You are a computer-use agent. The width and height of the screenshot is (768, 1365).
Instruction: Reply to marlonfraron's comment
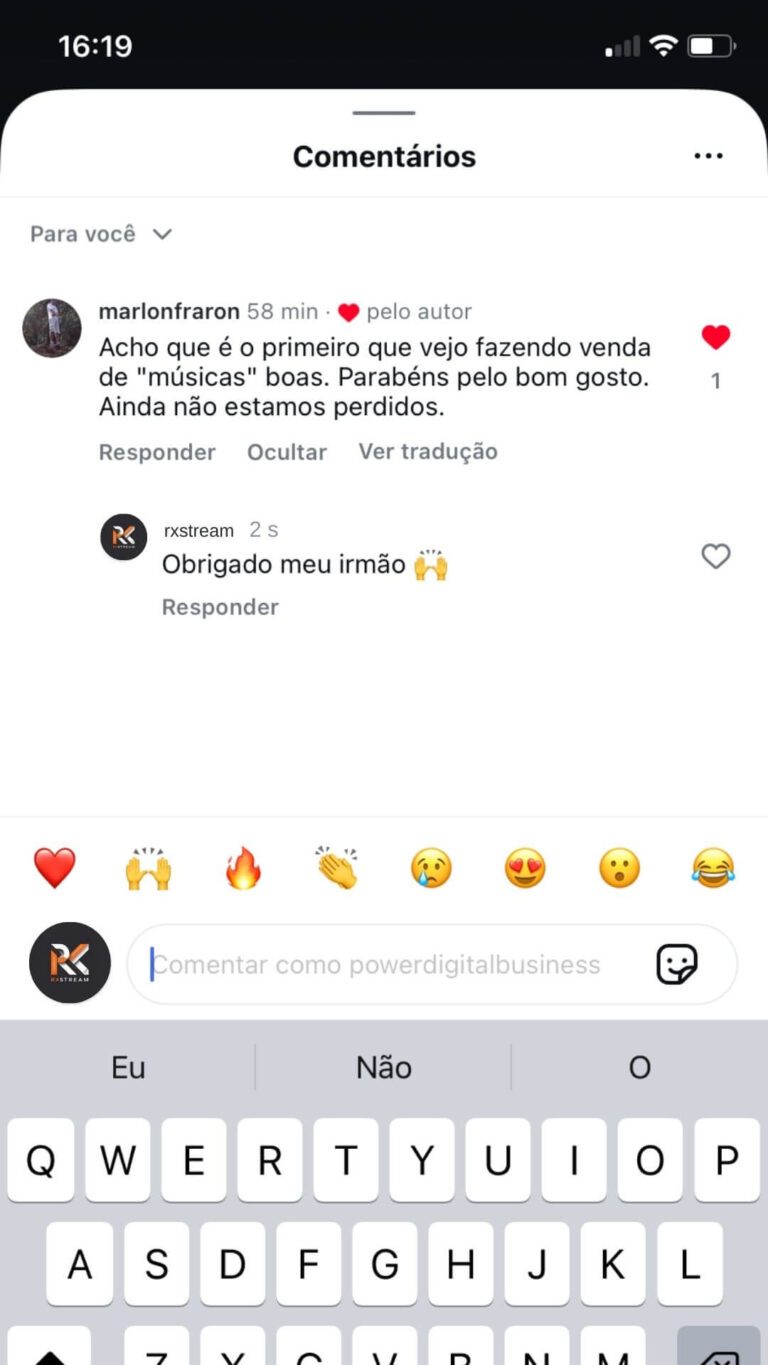click(157, 452)
